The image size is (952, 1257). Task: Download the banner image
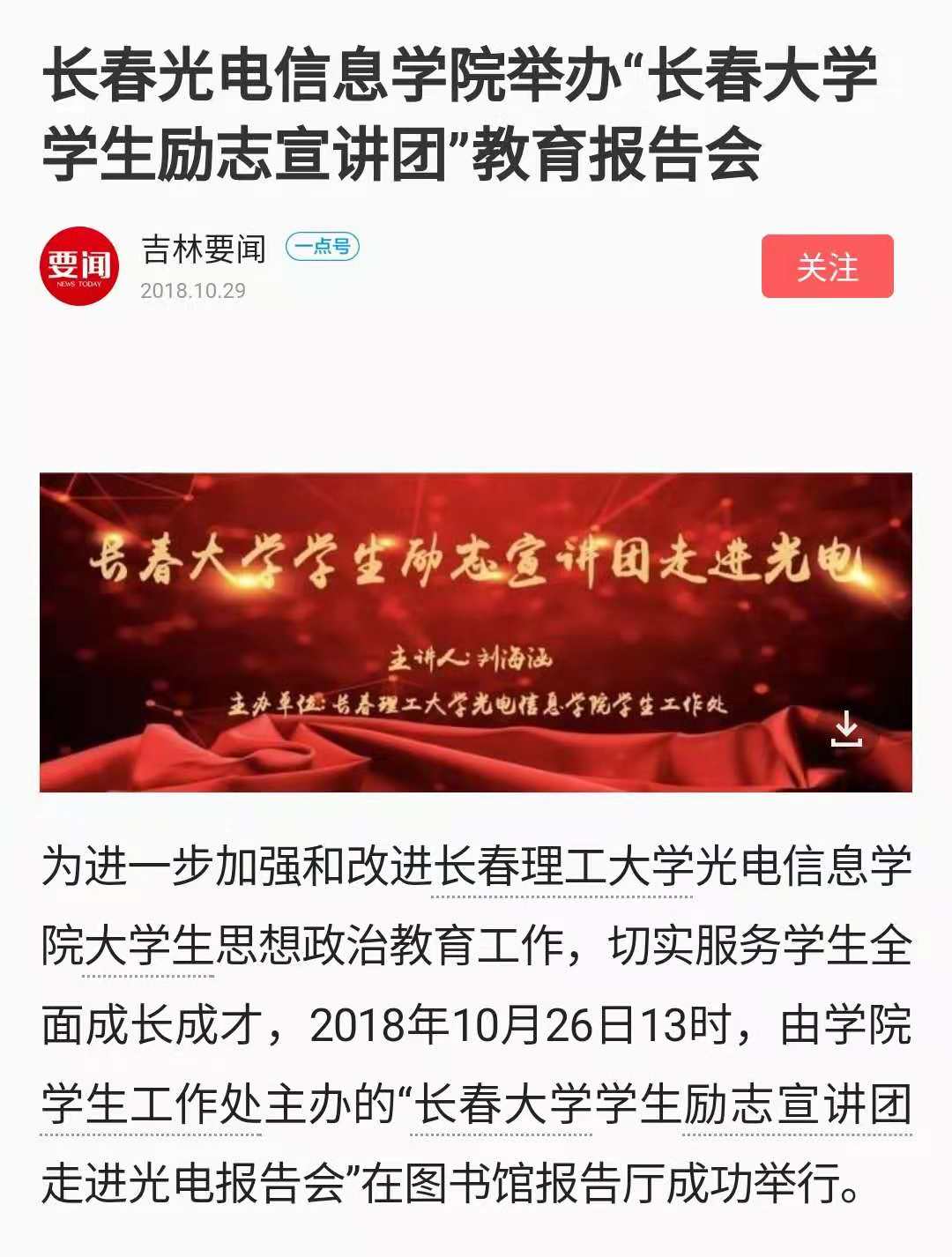point(846,728)
